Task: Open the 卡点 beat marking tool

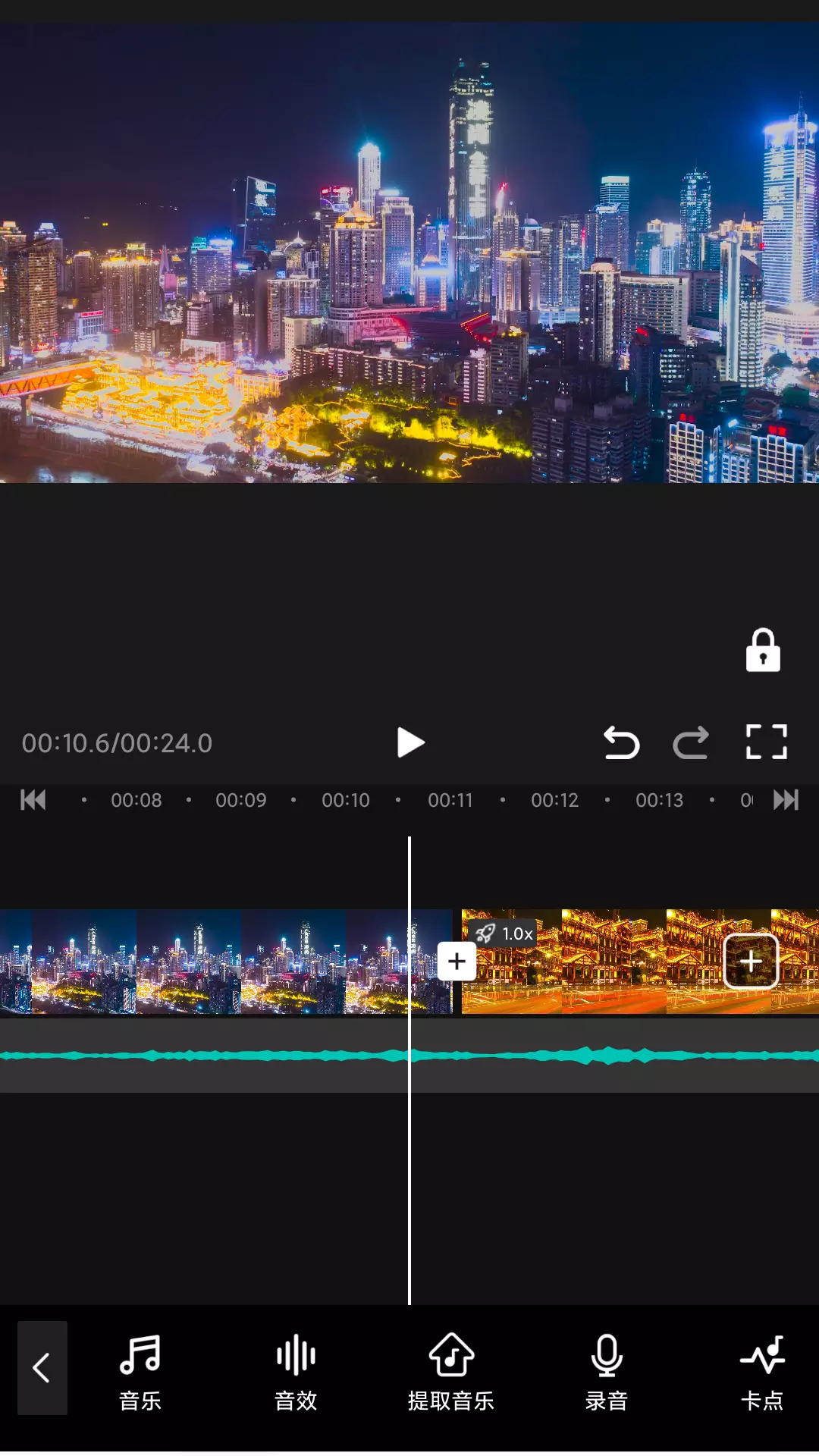Action: [762, 1373]
